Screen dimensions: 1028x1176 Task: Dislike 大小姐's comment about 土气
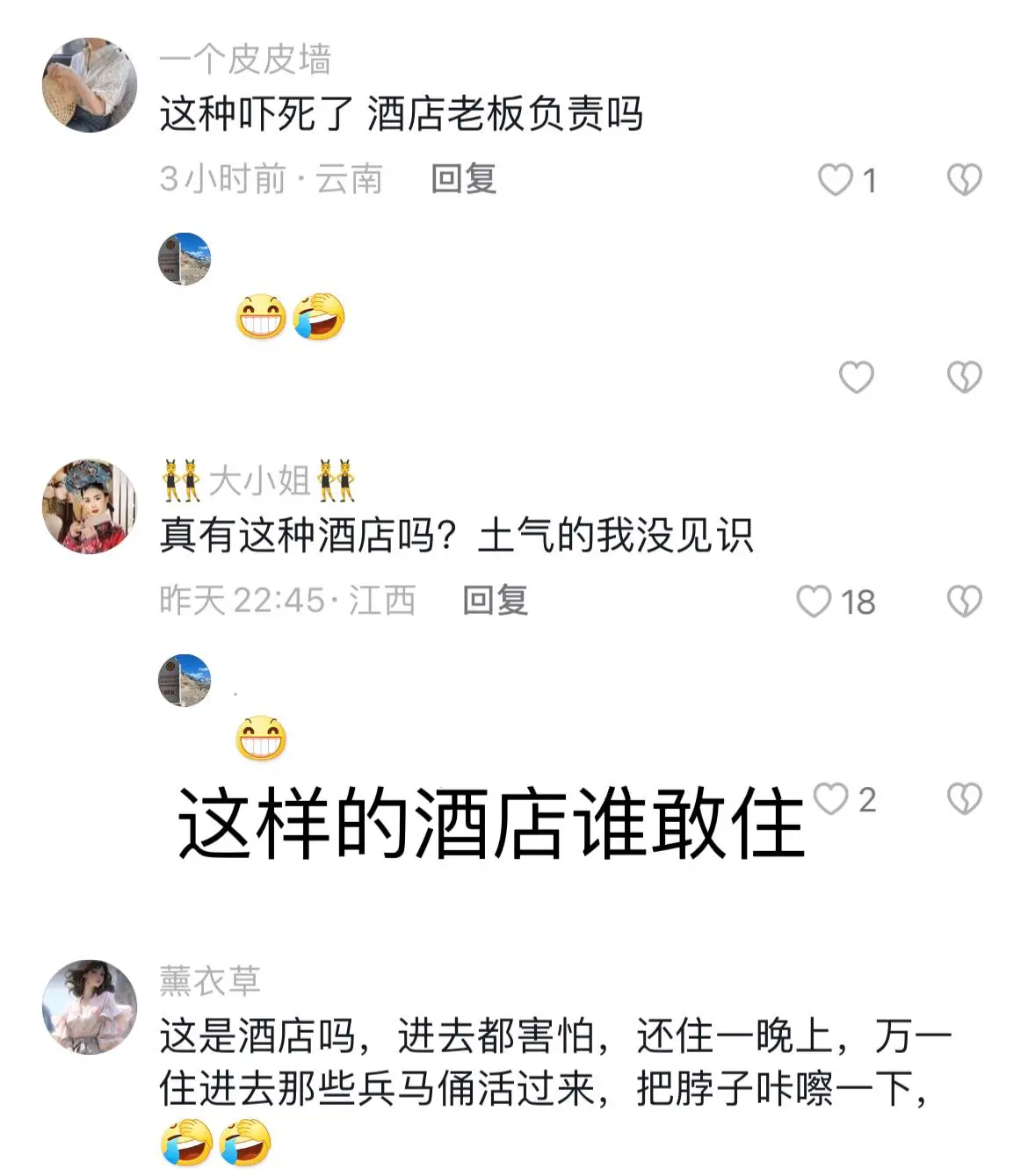pyautogui.click(x=964, y=602)
